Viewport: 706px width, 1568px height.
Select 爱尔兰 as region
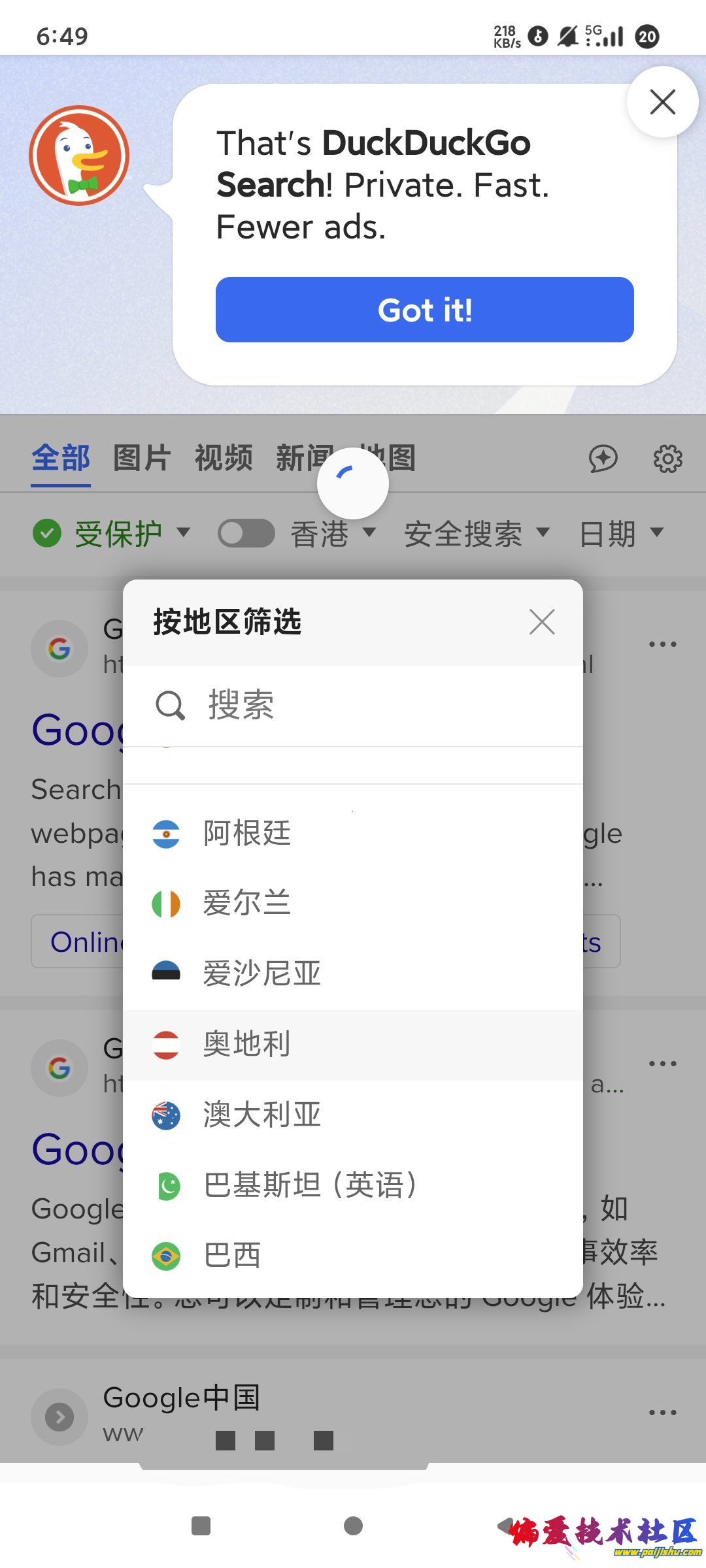247,904
